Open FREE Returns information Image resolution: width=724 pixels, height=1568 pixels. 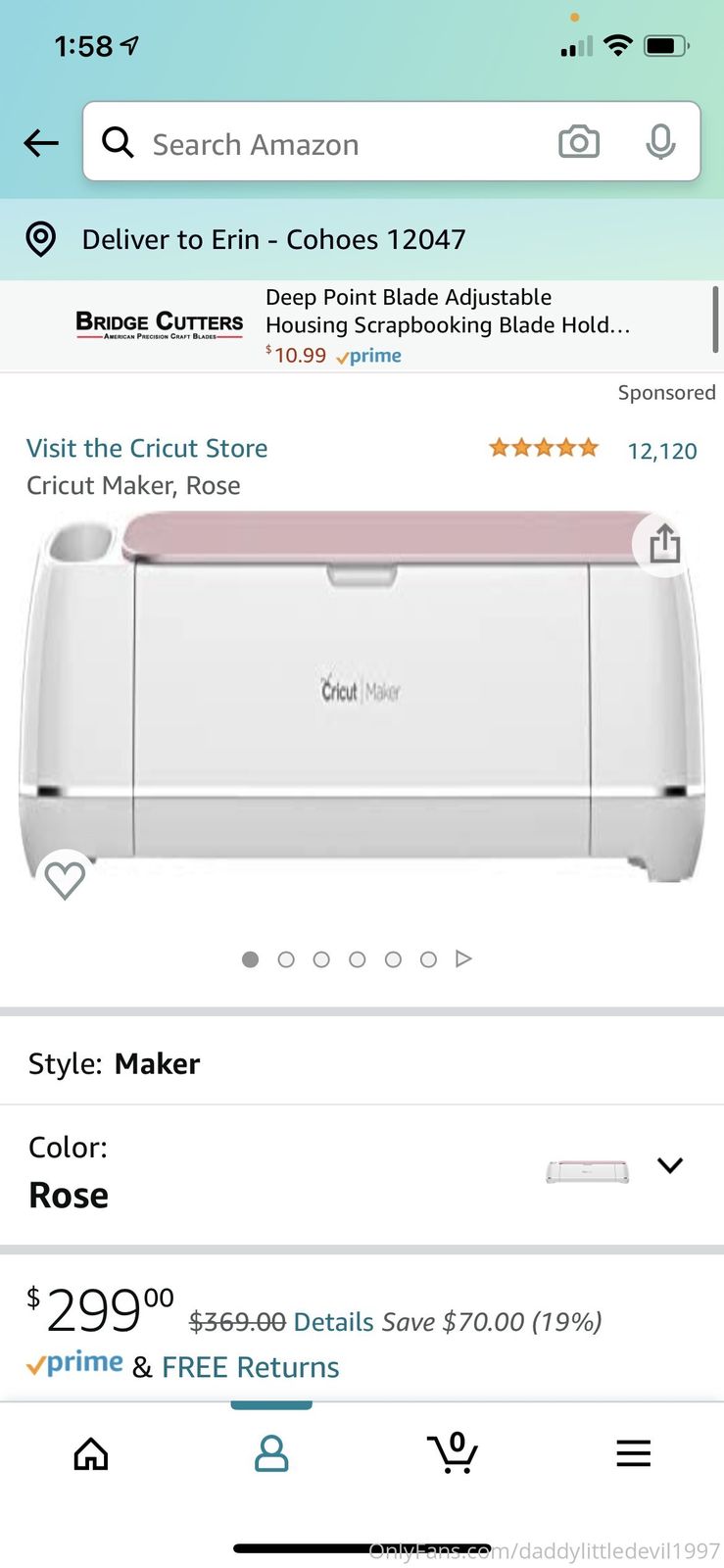pos(250,1367)
